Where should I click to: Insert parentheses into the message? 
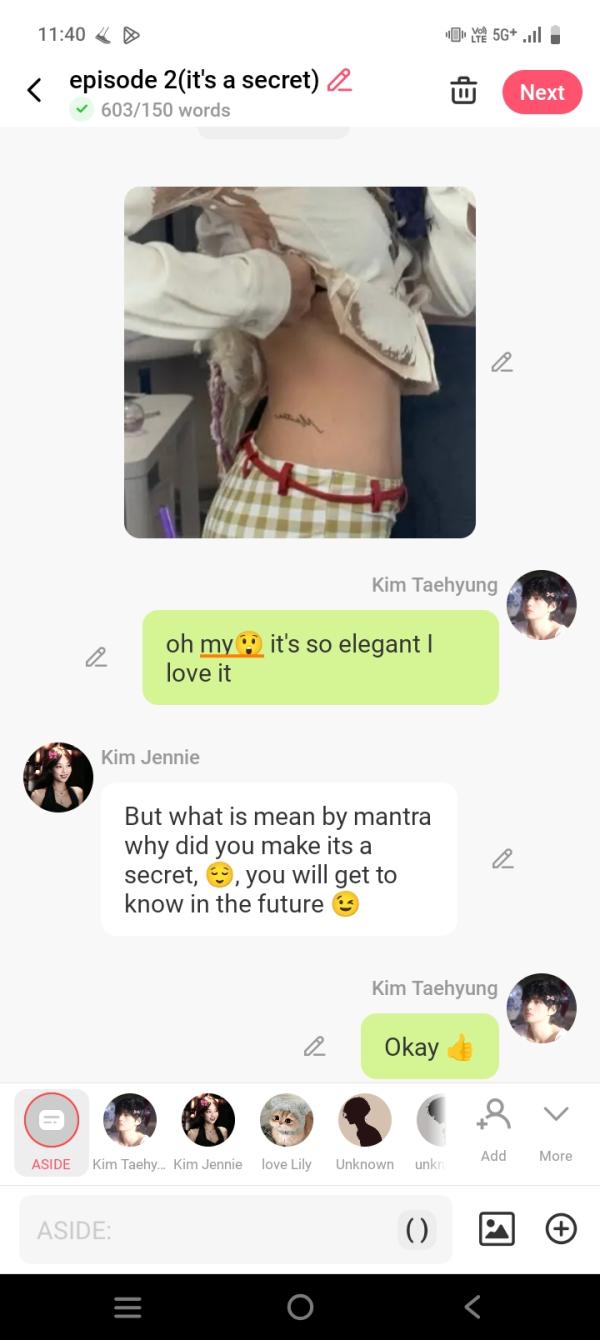pos(417,1230)
